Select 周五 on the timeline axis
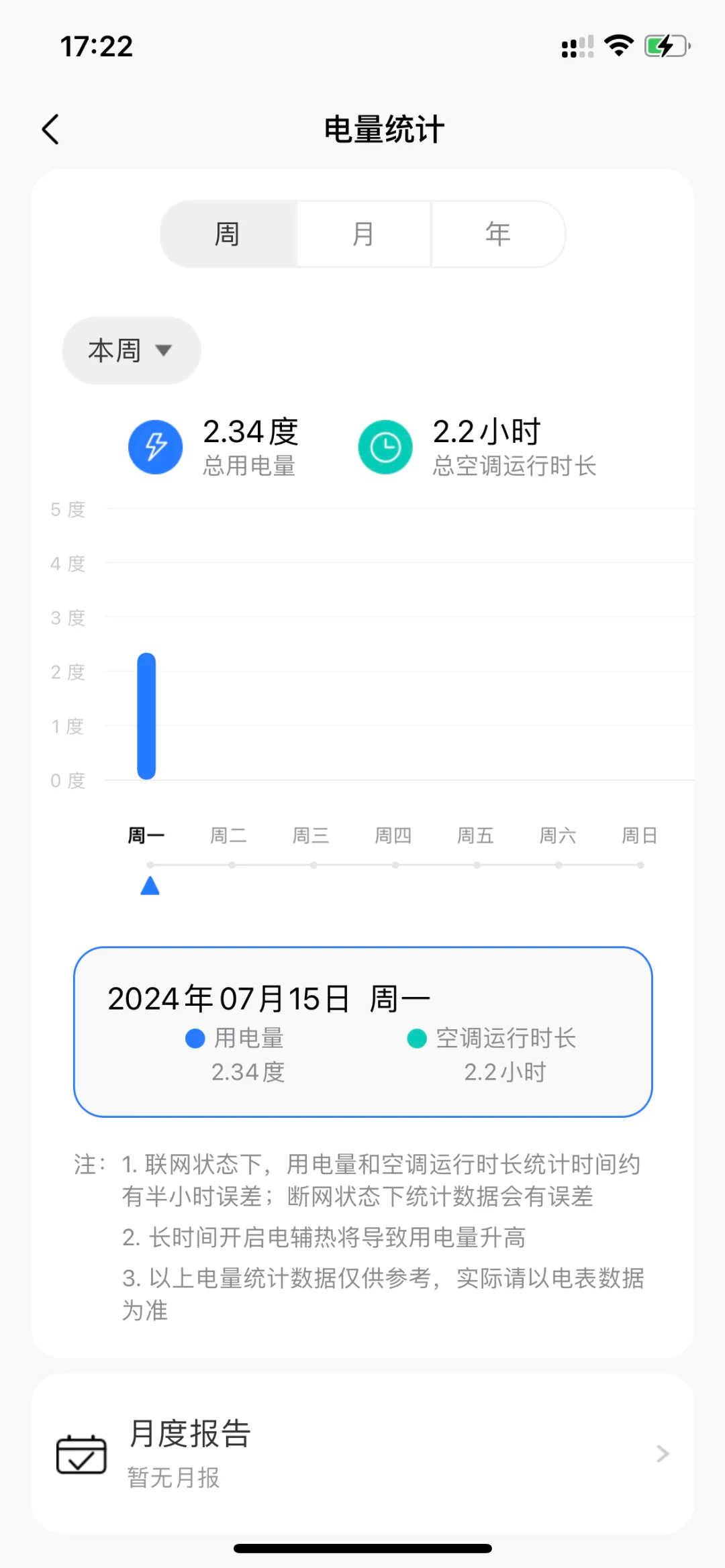 click(x=475, y=835)
